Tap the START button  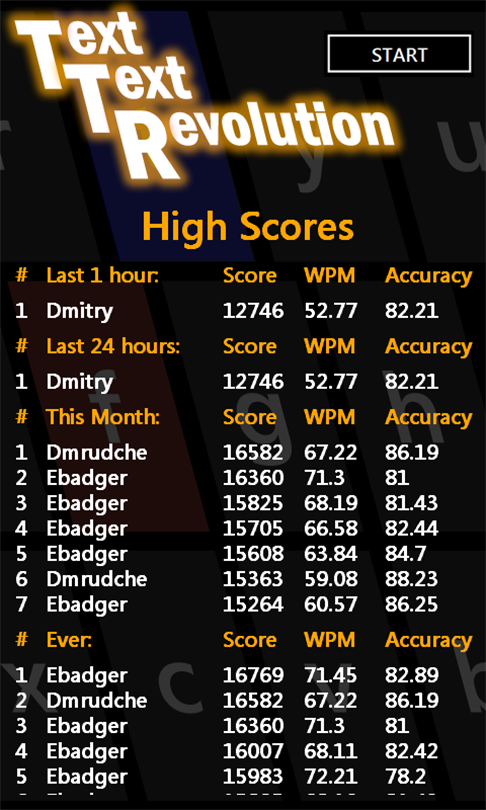coord(399,54)
